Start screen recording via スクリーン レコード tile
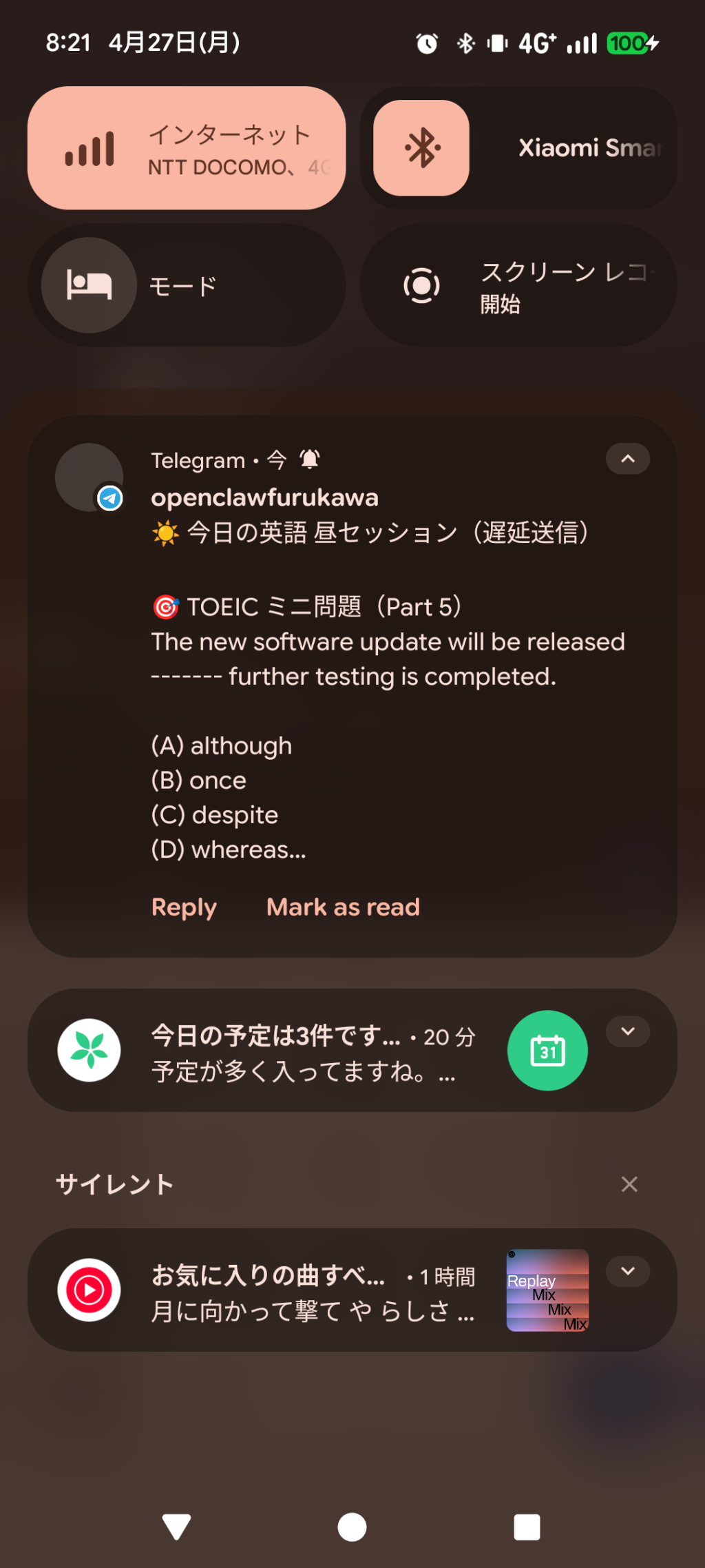The image size is (705, 1568). pos(518,285)
